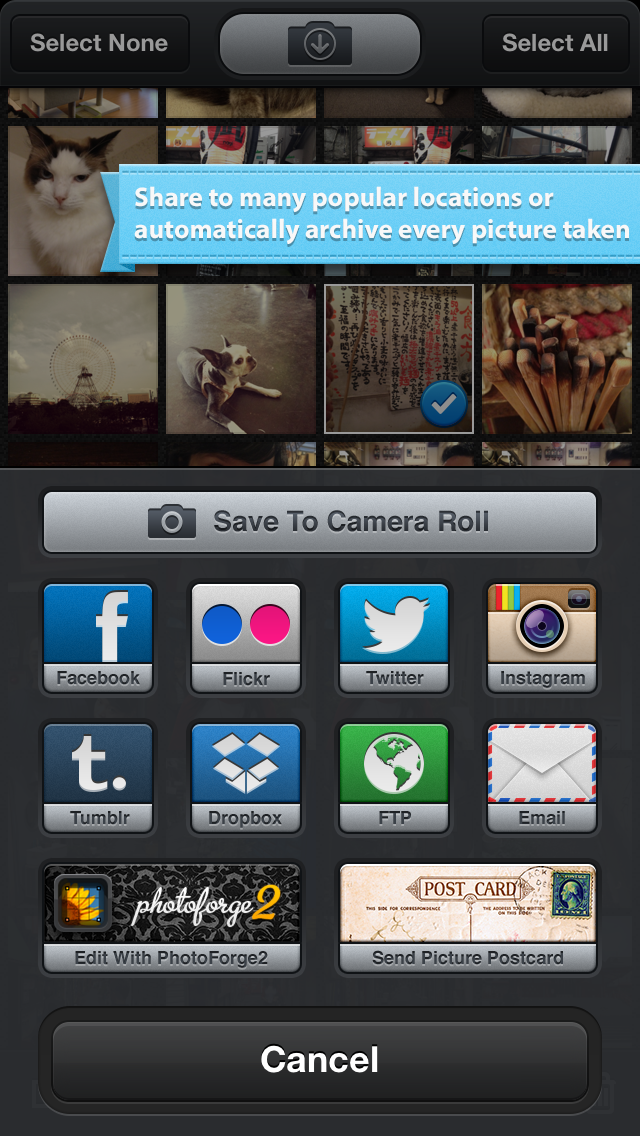Select the cat photo
640x1136 pixels.
[x=62, y=200]
